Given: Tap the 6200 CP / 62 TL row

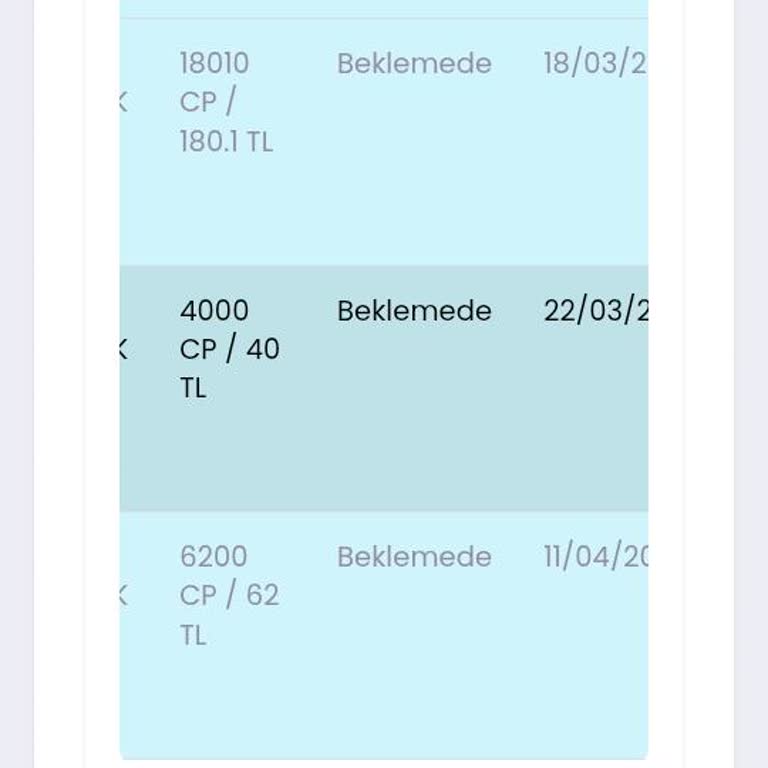Looking at the screenshot, I should click(x=383, y=634).
